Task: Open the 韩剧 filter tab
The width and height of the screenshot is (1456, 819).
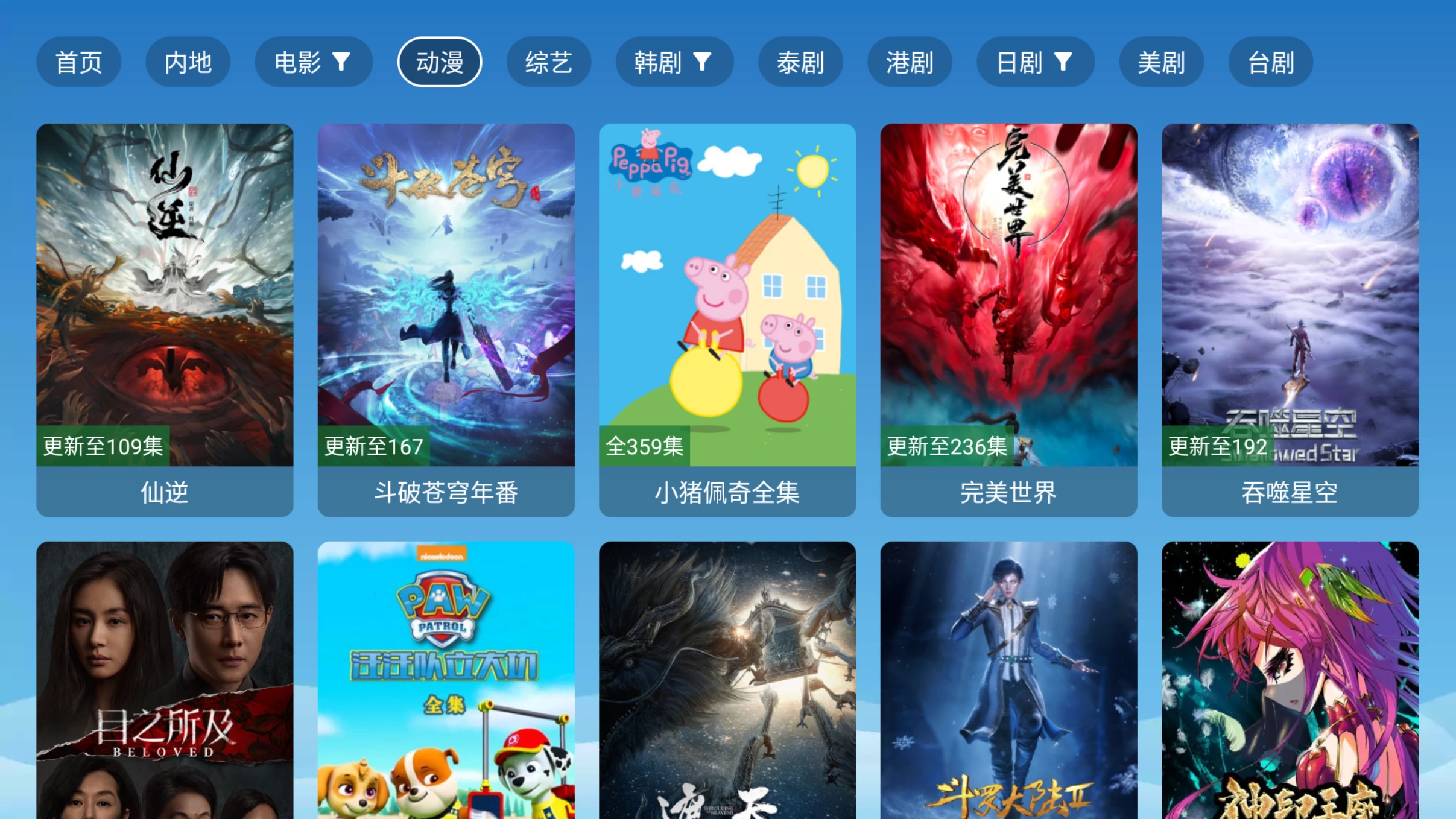Action: click(x=674, y=62)
